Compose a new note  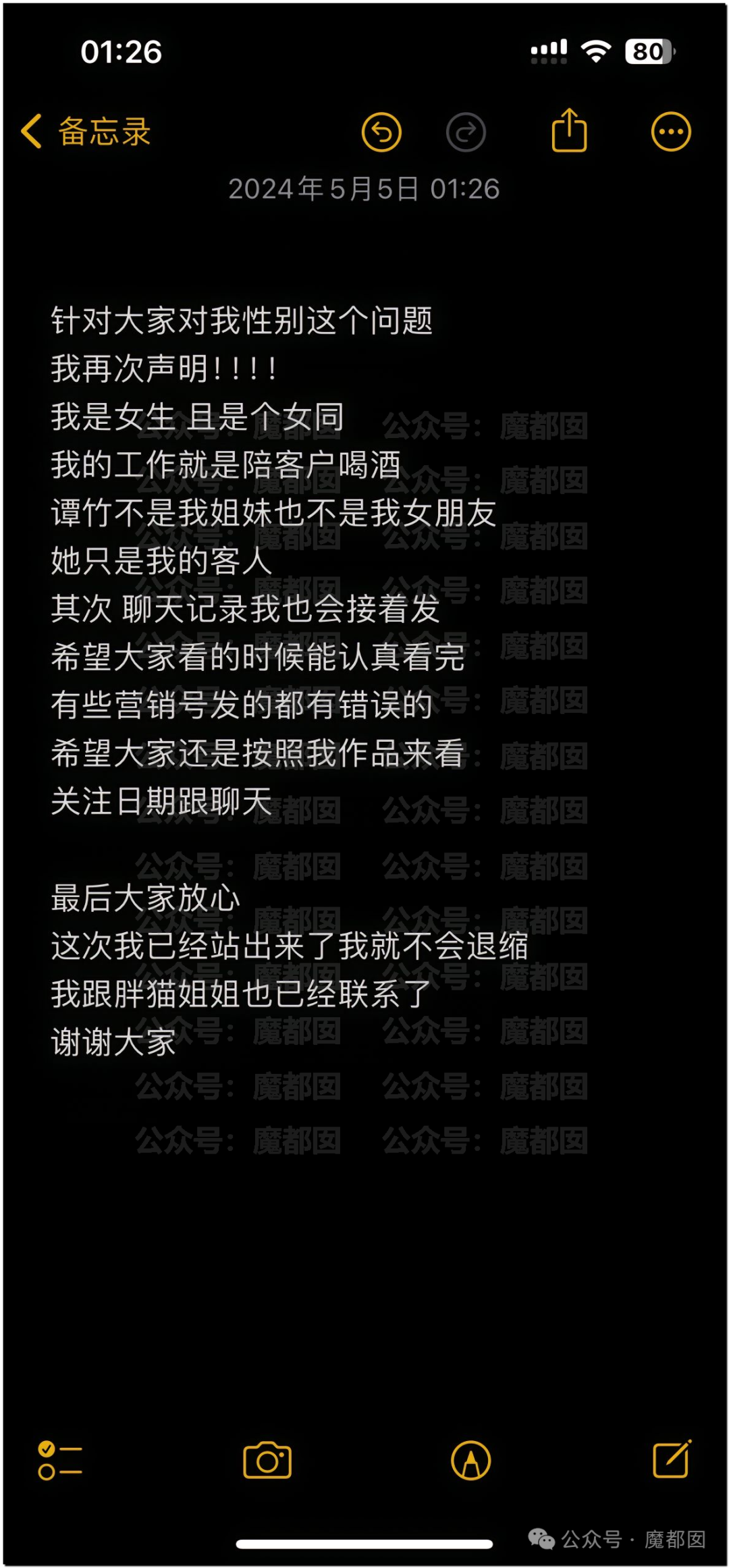coord(672,1459)
